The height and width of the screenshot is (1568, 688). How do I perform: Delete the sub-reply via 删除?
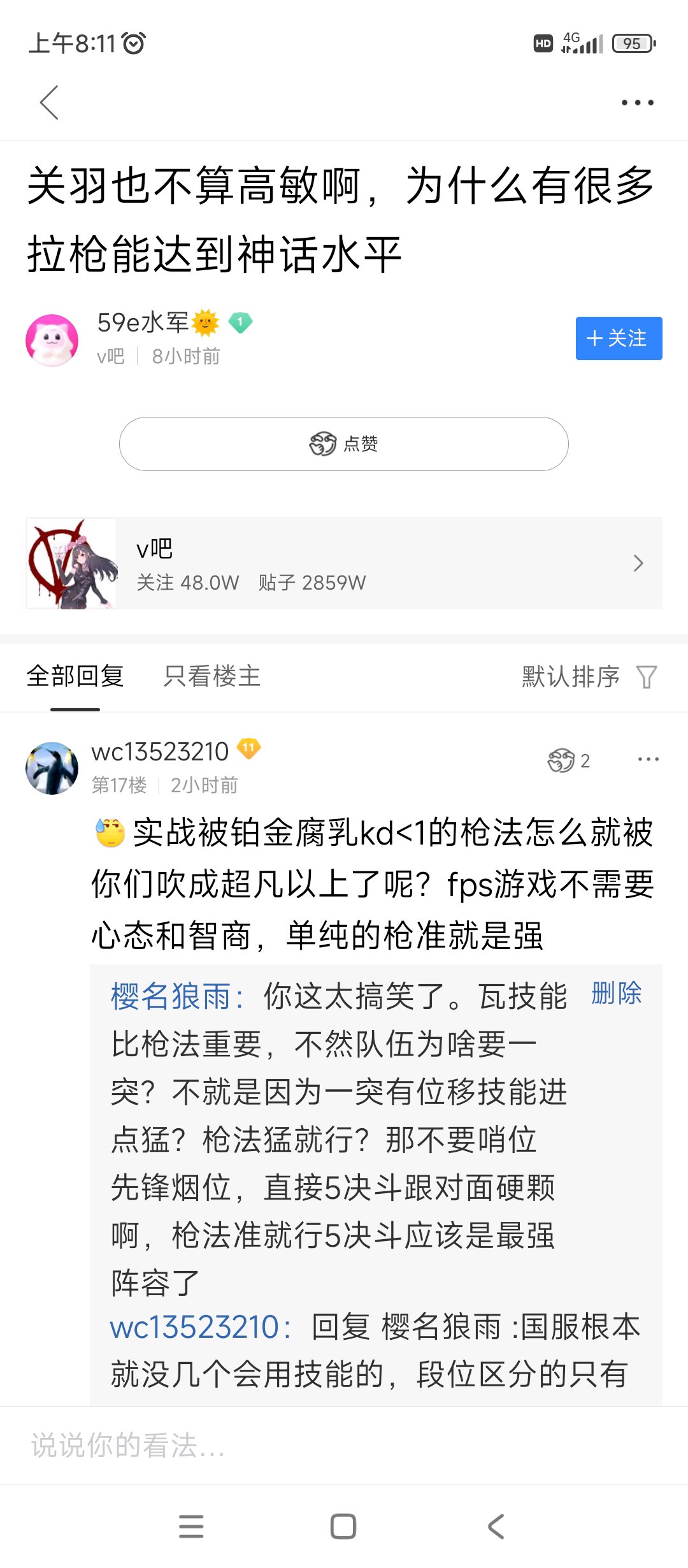coord(616,994)
